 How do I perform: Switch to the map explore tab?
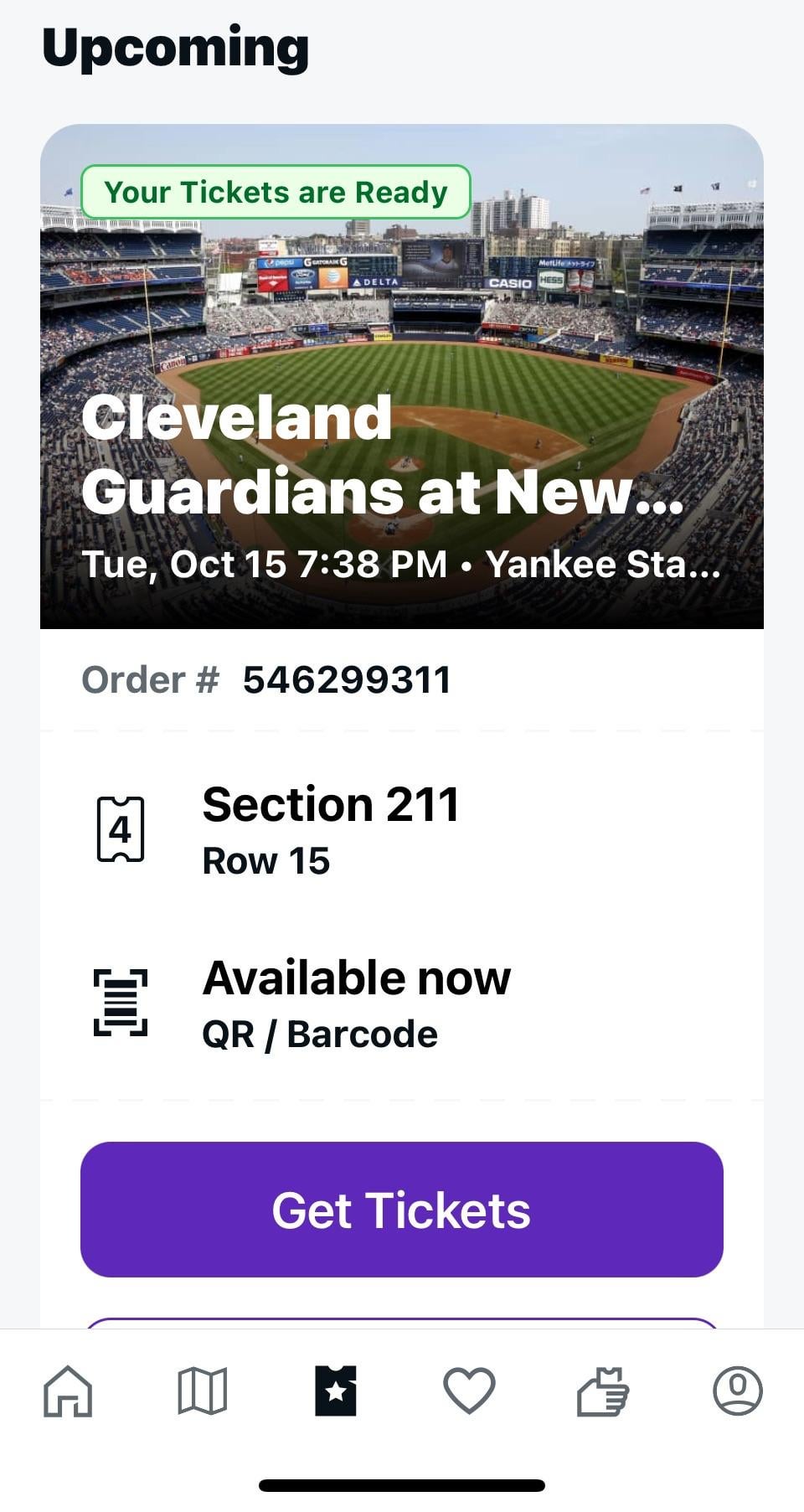[202, 1391]
